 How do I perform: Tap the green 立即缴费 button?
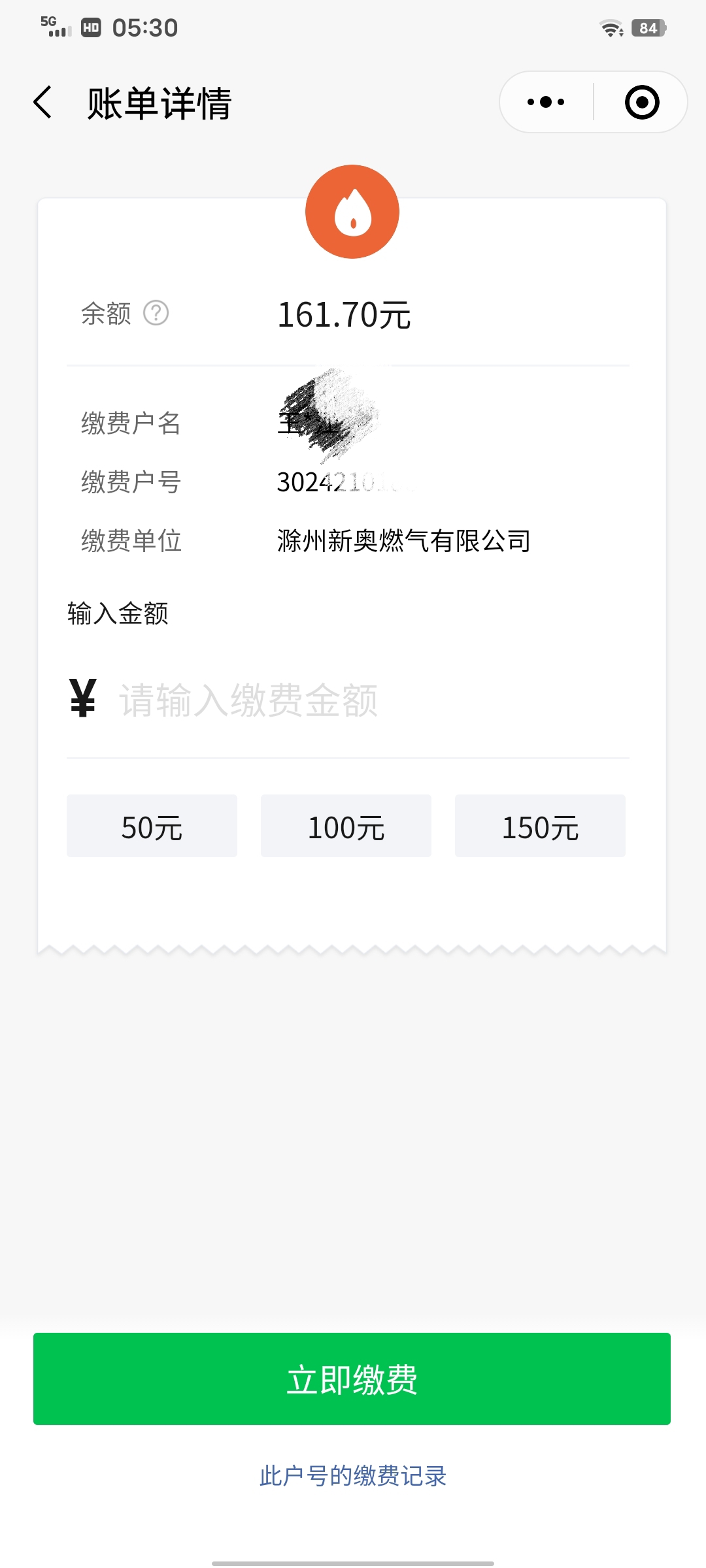pyautogui.click(x=352, y=1380)
